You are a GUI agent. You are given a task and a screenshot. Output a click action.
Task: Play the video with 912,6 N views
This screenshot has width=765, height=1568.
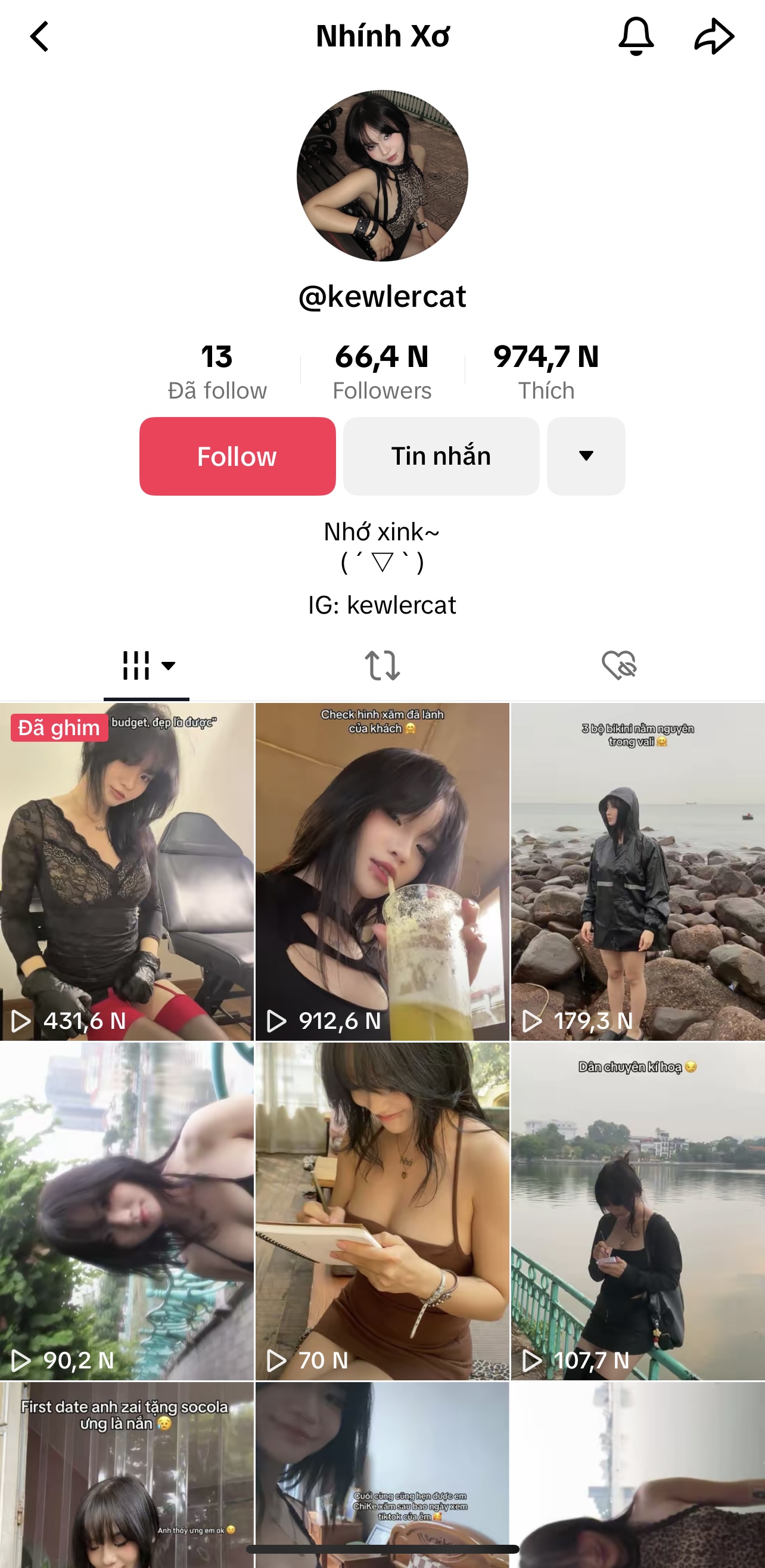click(382, 872)
